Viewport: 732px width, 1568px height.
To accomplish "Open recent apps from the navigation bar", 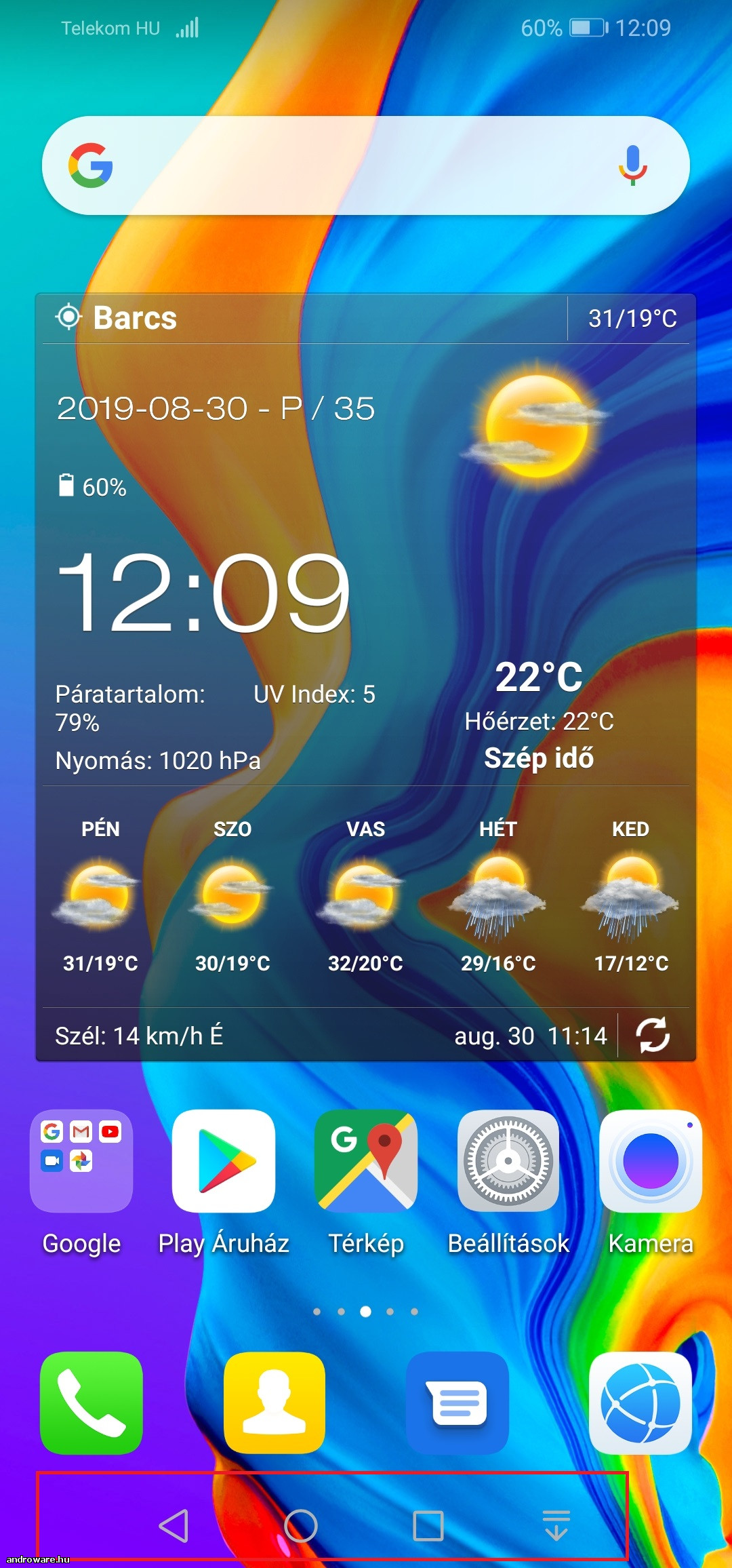I will [x=428, y=1526].
